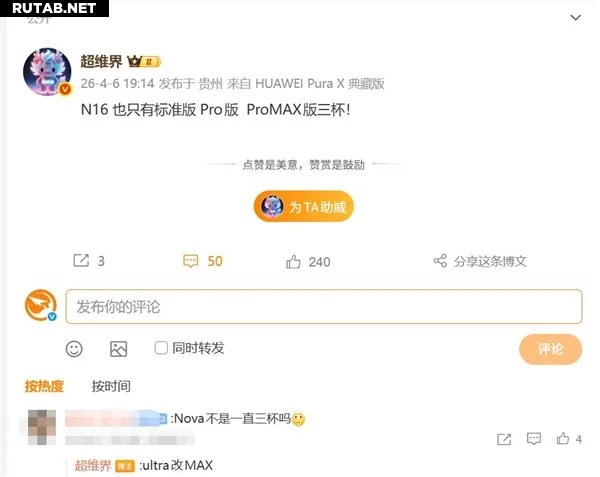Focus the 发布你的评论 comment field
600x477 pixels.
[x=324, y=306]
